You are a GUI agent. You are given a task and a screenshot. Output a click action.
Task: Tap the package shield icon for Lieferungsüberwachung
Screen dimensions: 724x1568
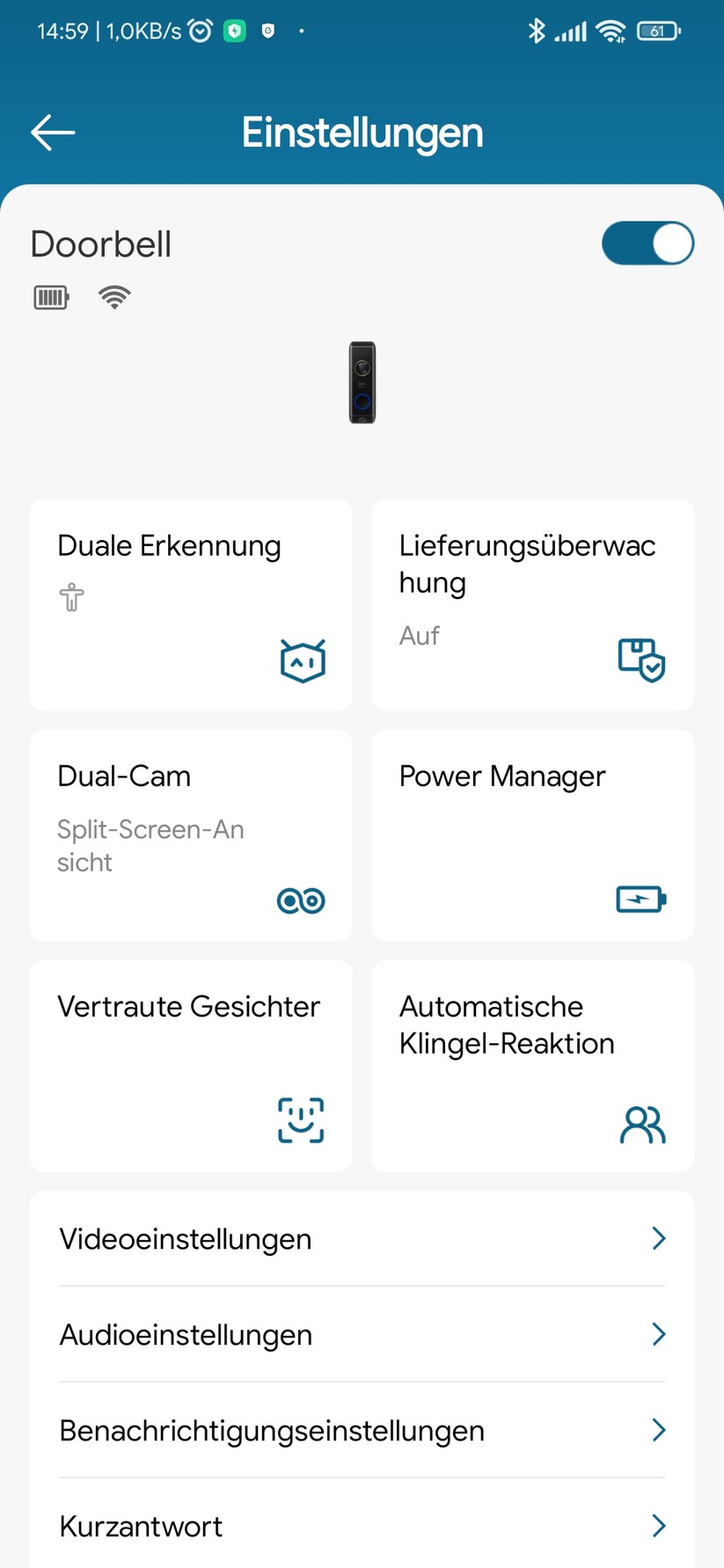tap(641, 660)
